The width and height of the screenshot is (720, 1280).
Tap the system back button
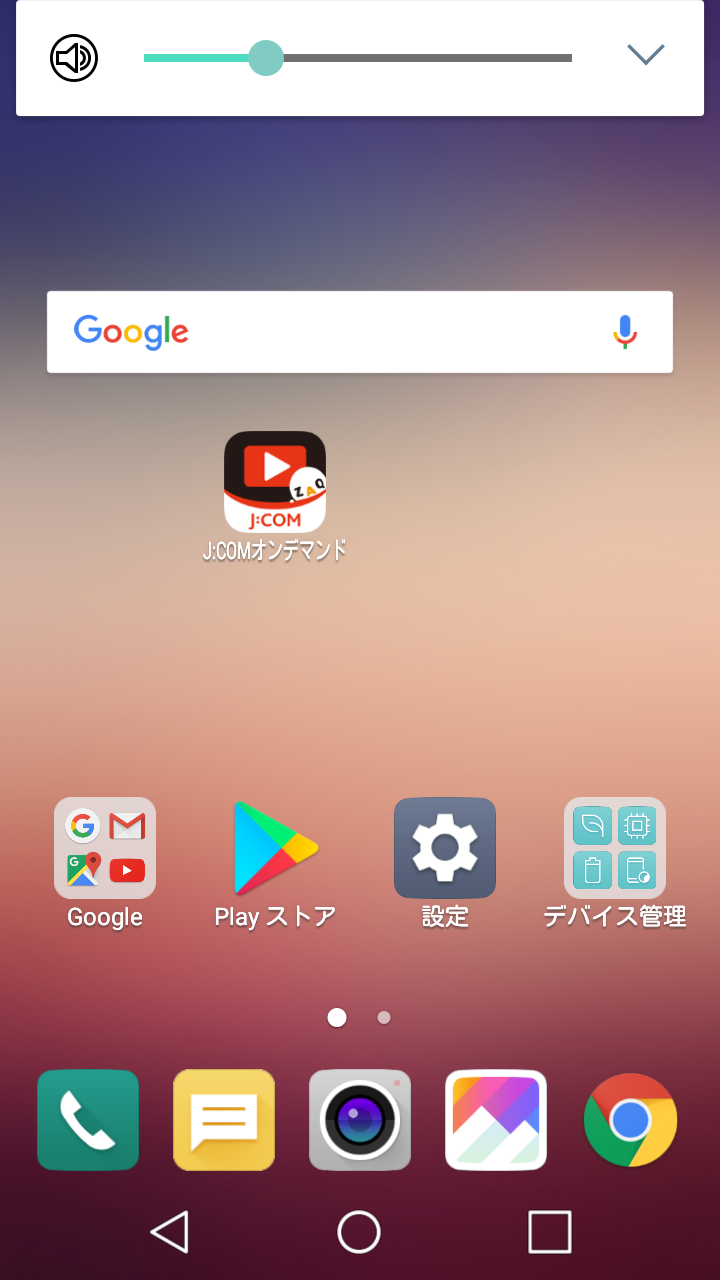click(x=170, y=1232)
